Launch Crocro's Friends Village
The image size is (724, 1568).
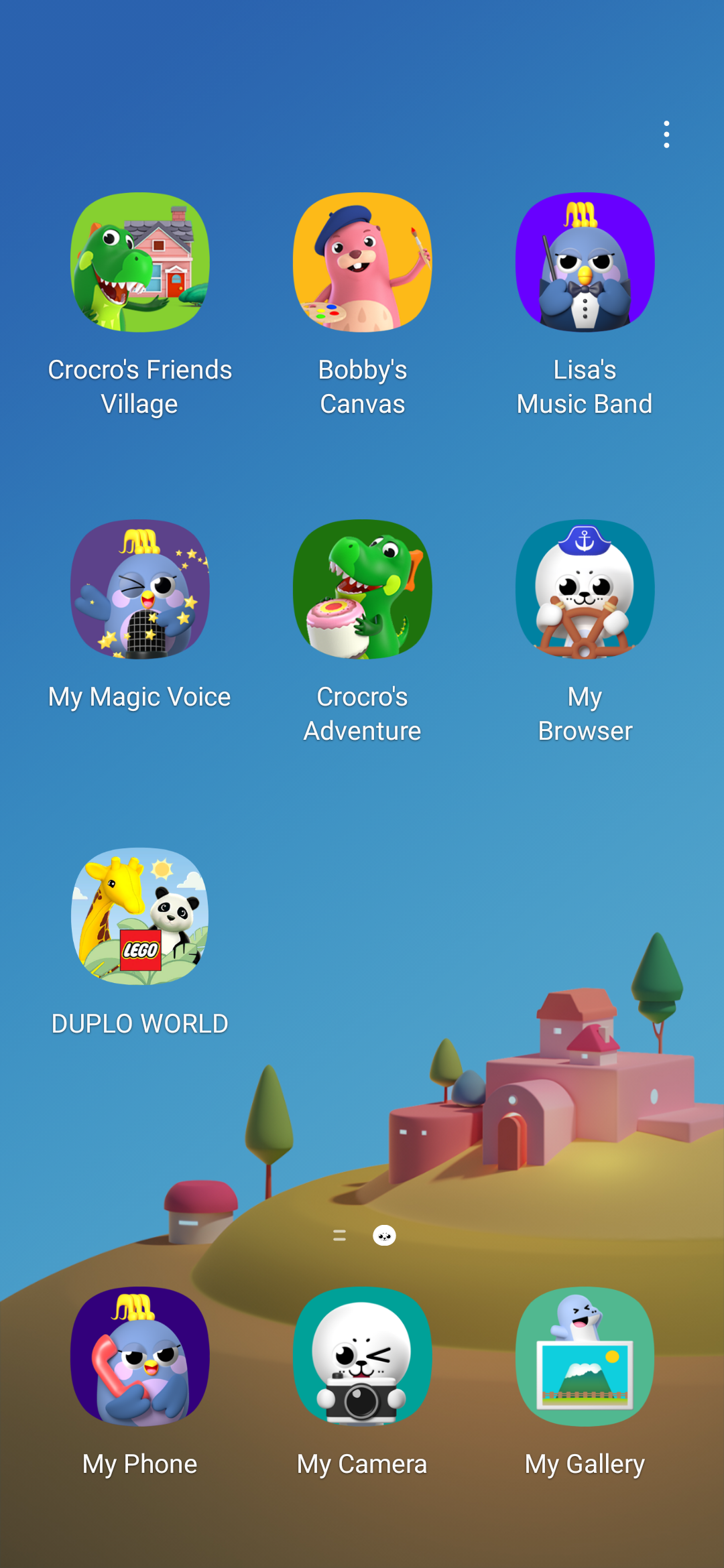point(140,263)
